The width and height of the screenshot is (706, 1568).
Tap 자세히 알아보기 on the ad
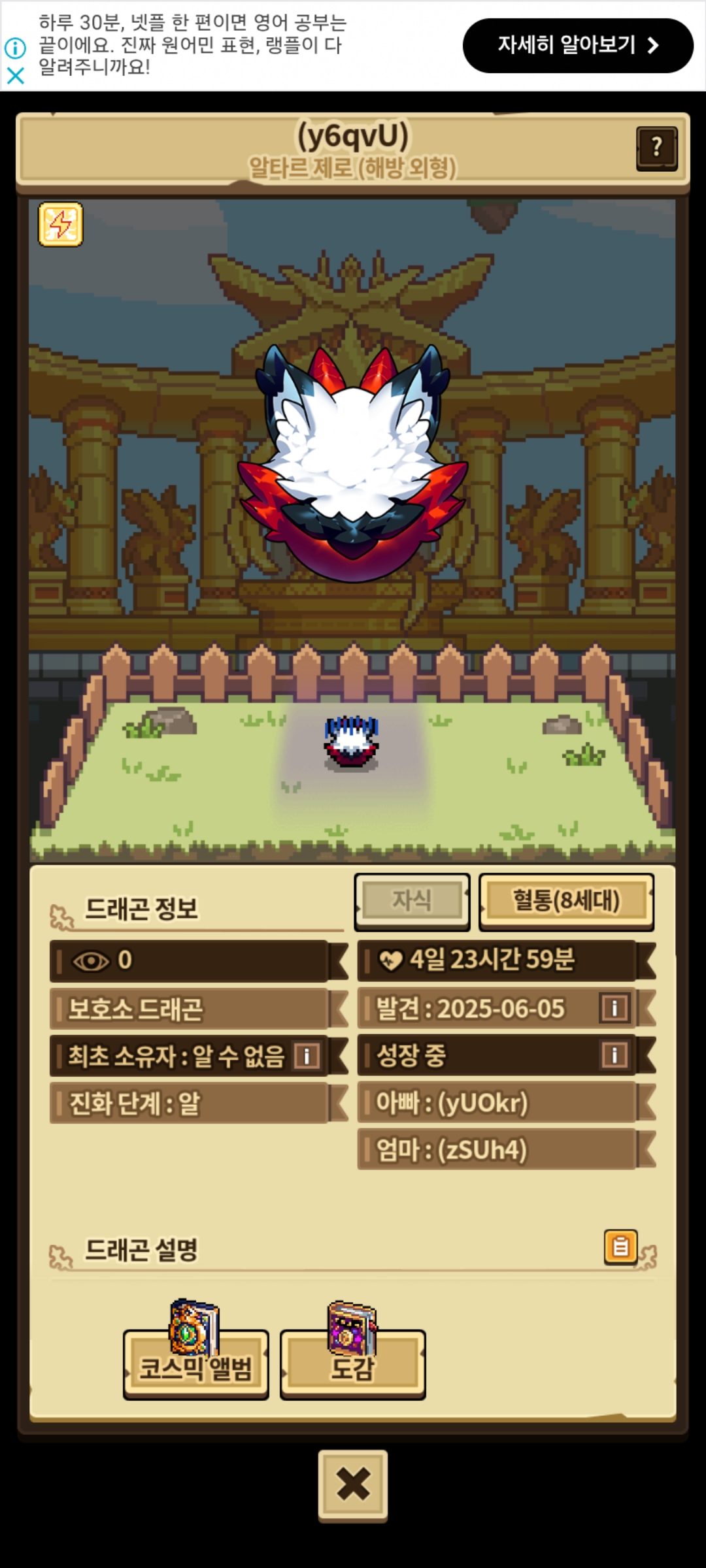point(578,45)
